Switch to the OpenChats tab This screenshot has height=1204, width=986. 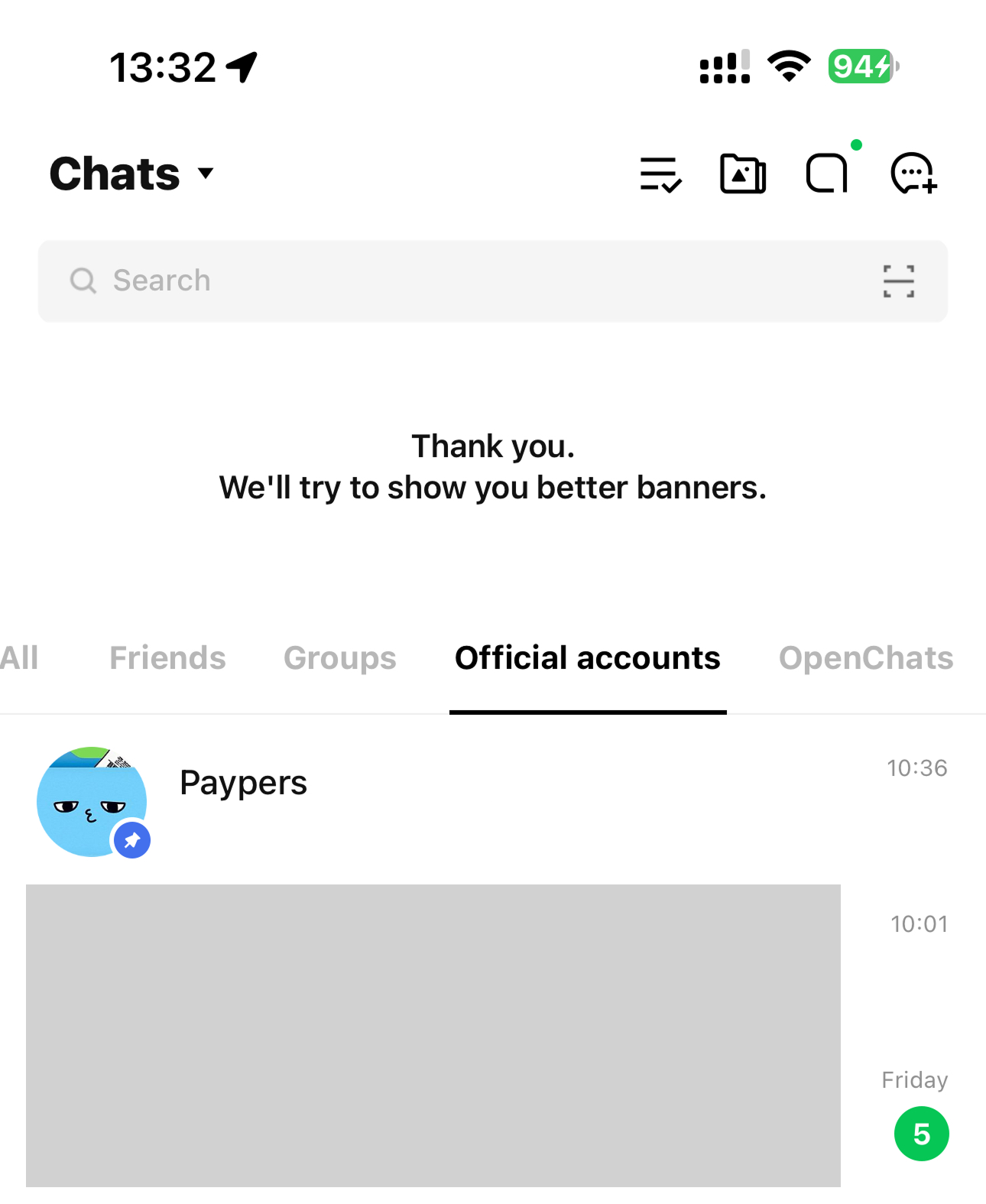865,658
